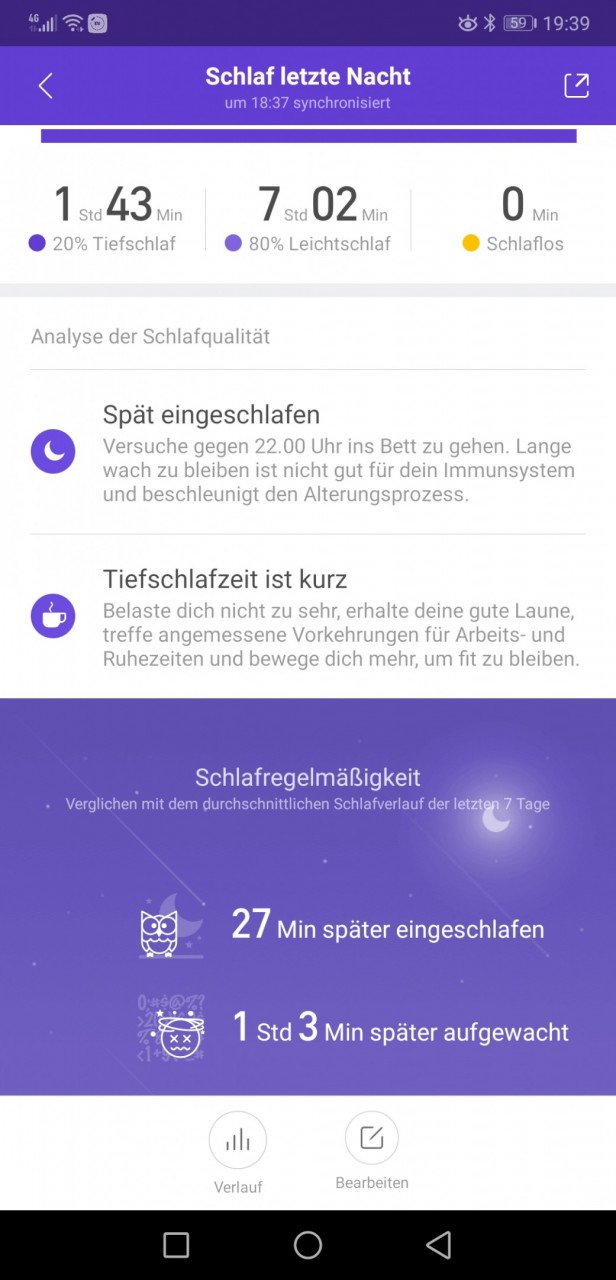This screenshot has width=616, height=1280.
Task: Tap Bearbeiten to edit sleep data
Action: [x=372, y=1150]
